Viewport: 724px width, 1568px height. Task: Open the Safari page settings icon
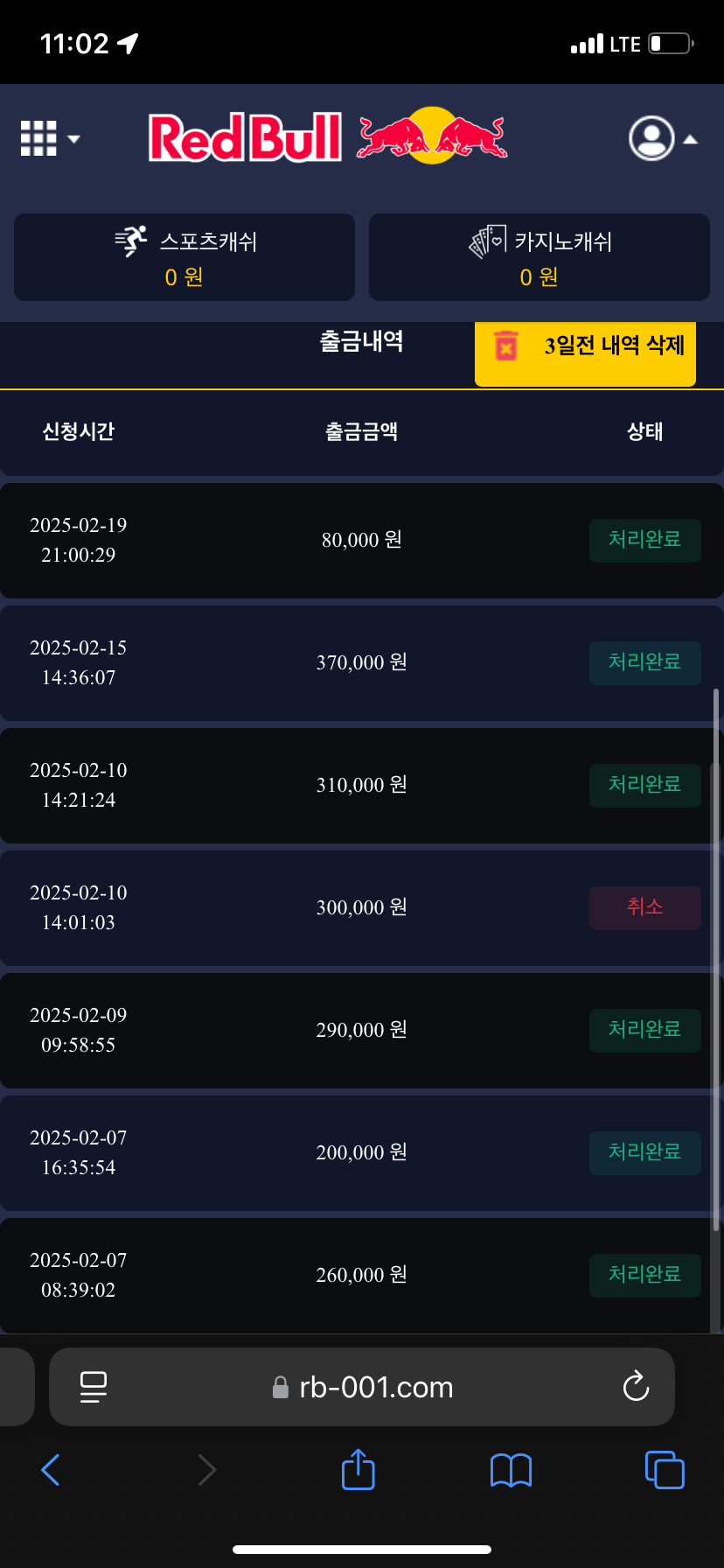(x=94, y=1387)
